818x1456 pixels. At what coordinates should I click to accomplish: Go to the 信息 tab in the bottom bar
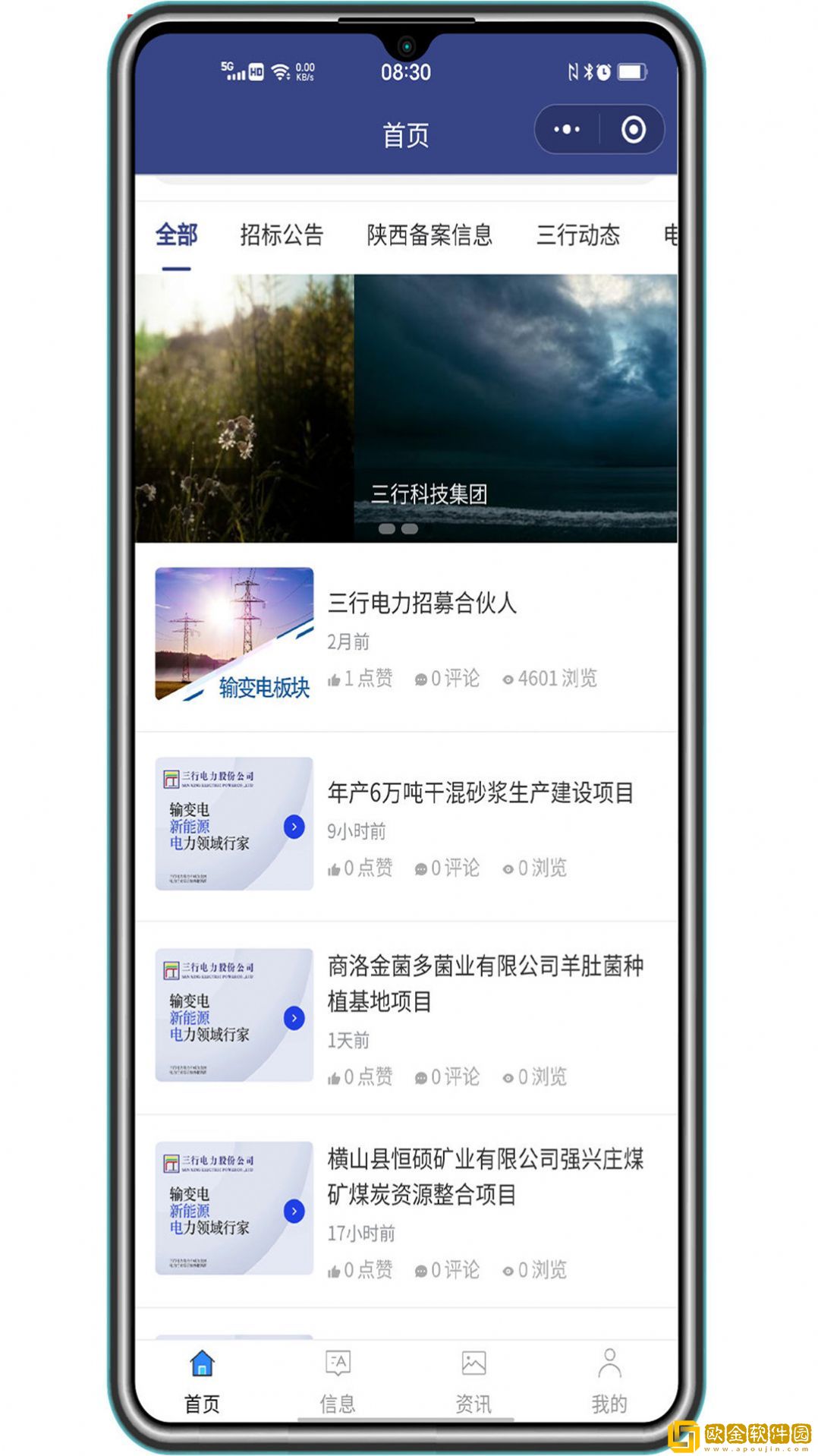[x=338, y=1382]
